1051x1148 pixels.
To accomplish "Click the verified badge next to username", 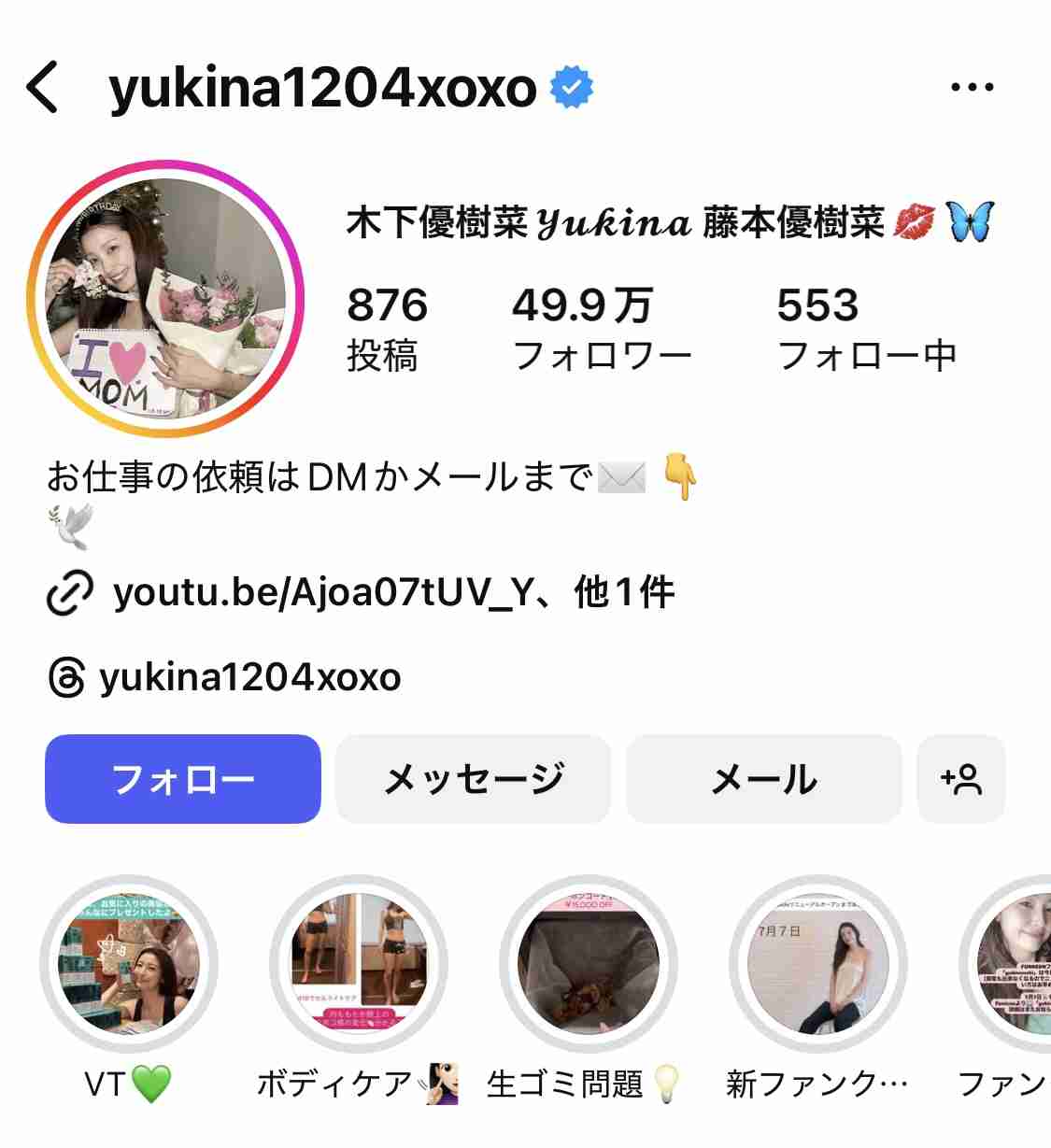I will click(x=573, y=87).
